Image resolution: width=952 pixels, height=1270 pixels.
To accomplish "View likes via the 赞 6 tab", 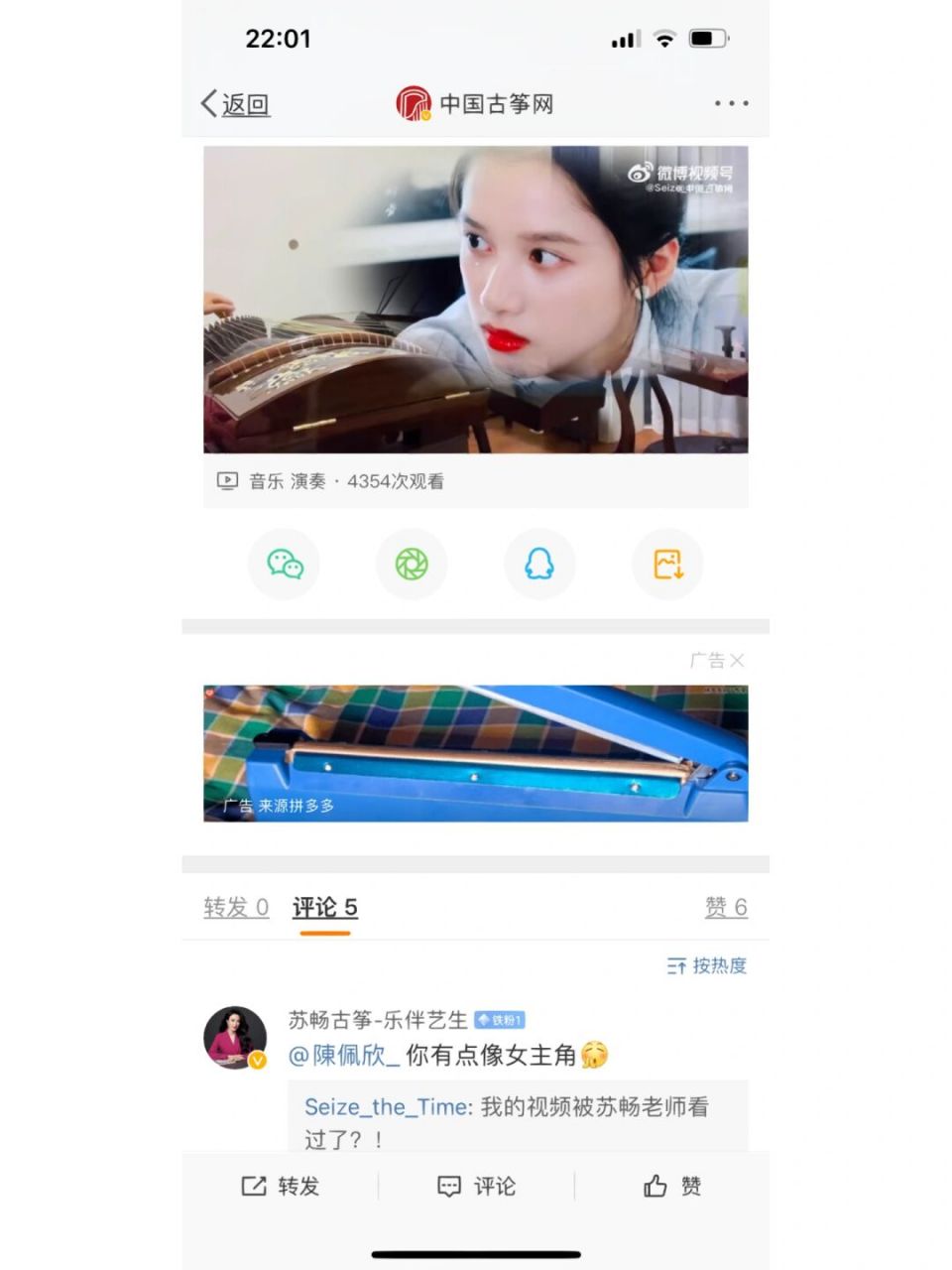I will [727, 907].
